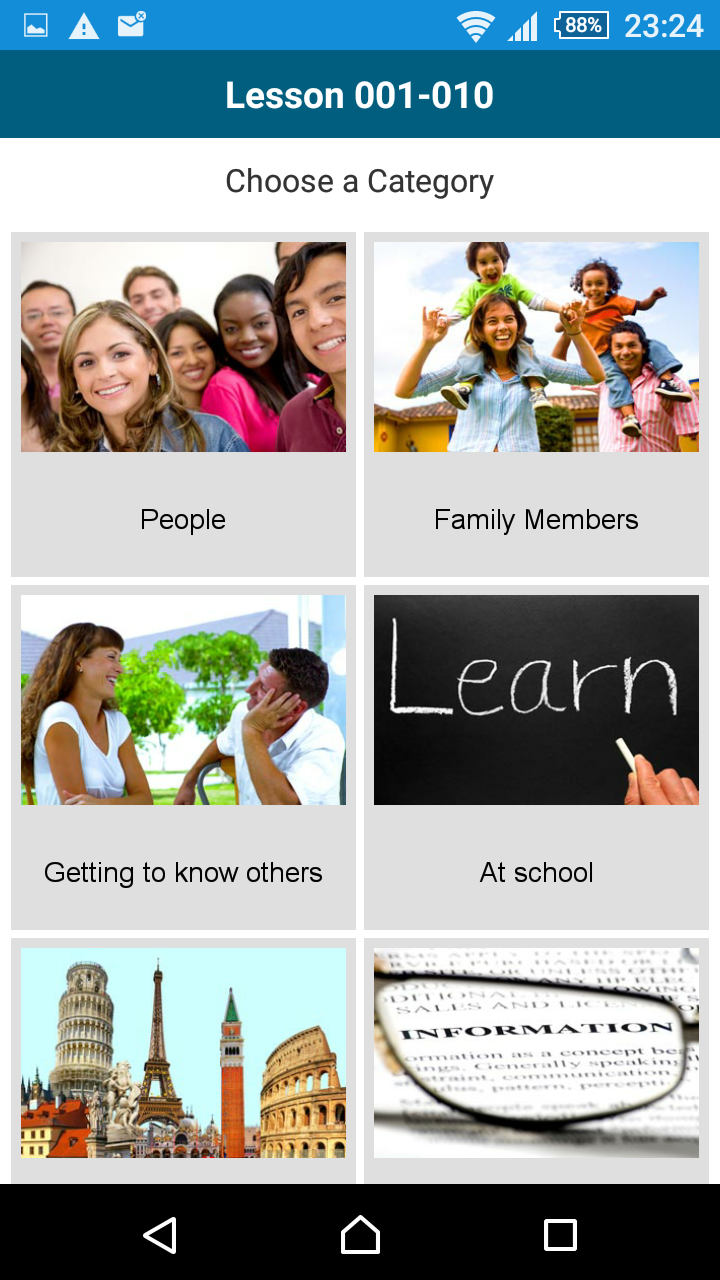Viewport: 720px width, 1280px height.
Task: Select the Family Members category
Action: 536,404
